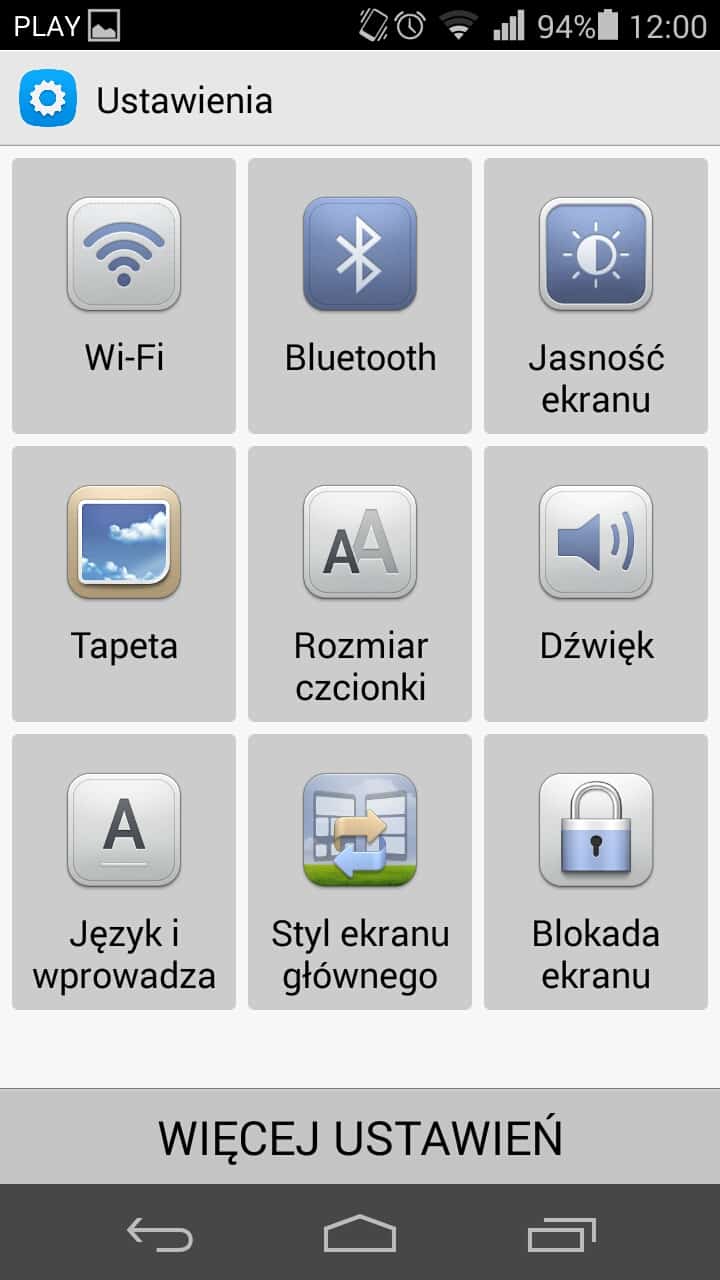The image size is (720, 1280).
Task: Tap the WIĘCEJ USTAWIEŃ button
Action: (360, 1137)
